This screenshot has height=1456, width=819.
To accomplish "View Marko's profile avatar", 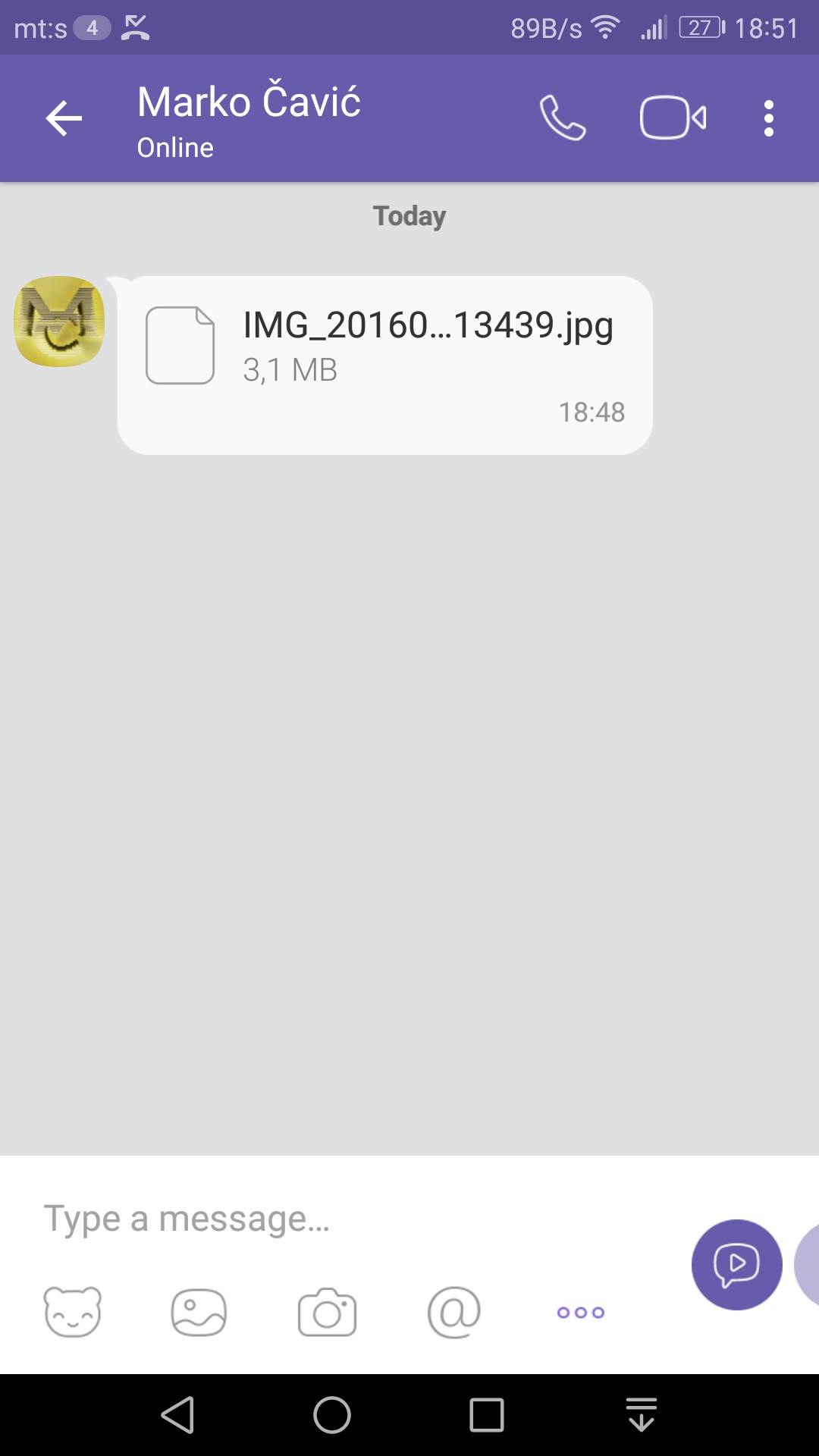I will coord(59,322).
